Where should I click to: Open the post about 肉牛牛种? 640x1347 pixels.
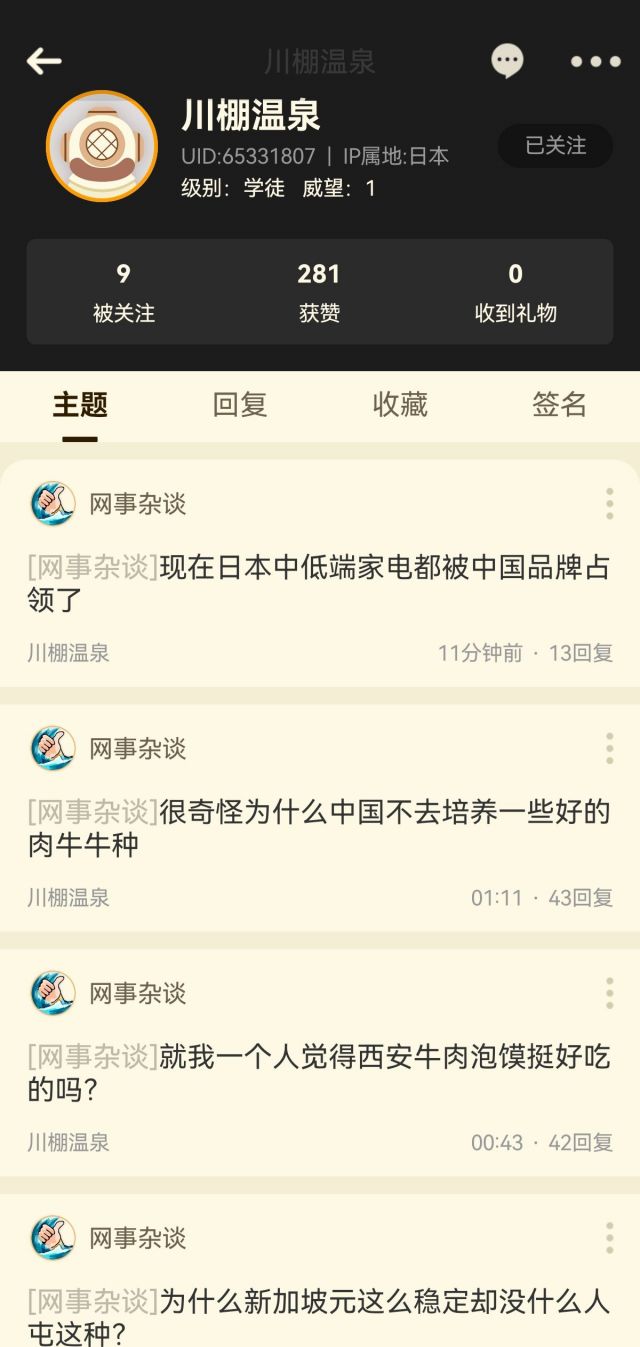(318, 828)
